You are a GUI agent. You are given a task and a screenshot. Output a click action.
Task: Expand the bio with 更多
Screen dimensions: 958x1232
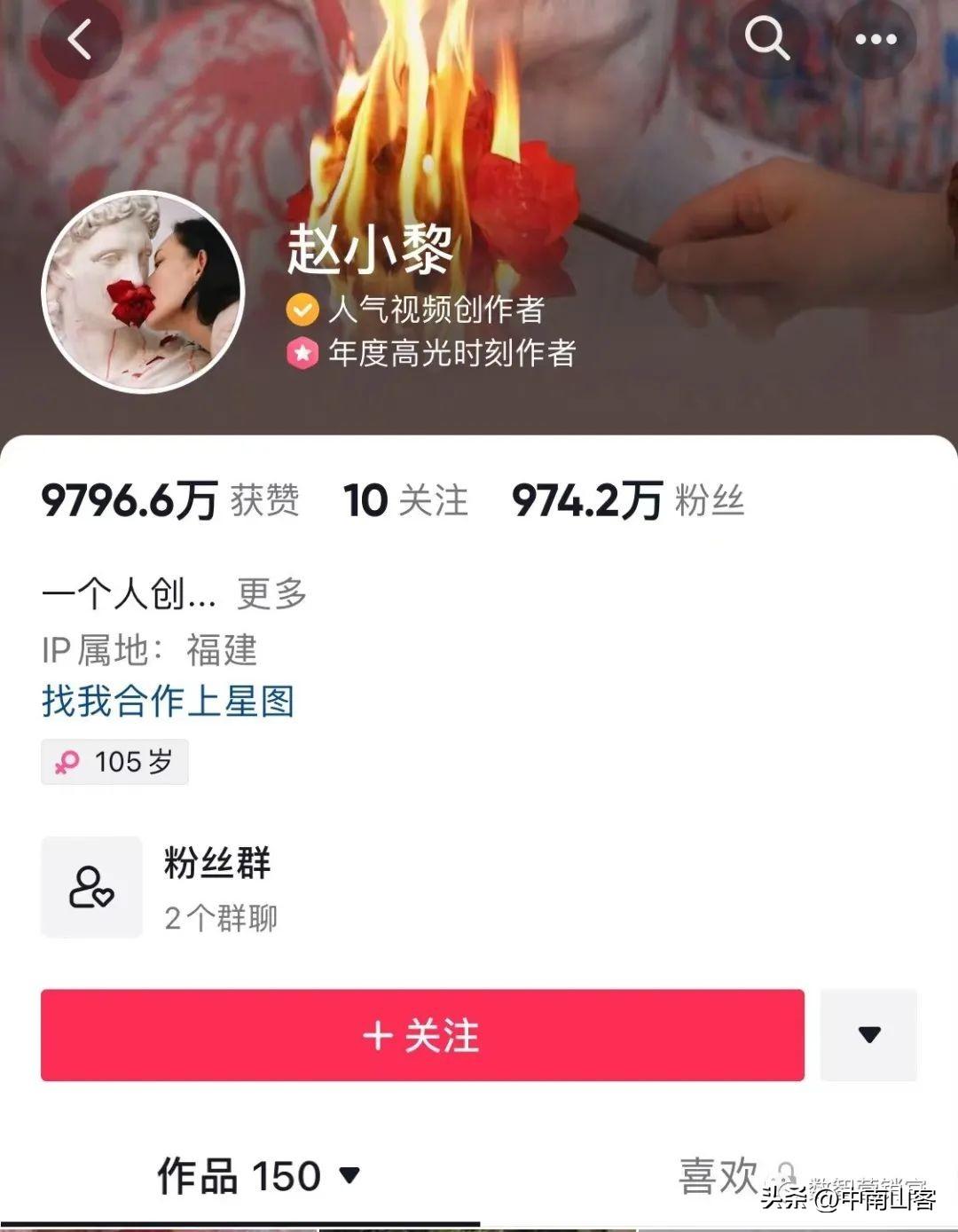[x=271, y=593]
